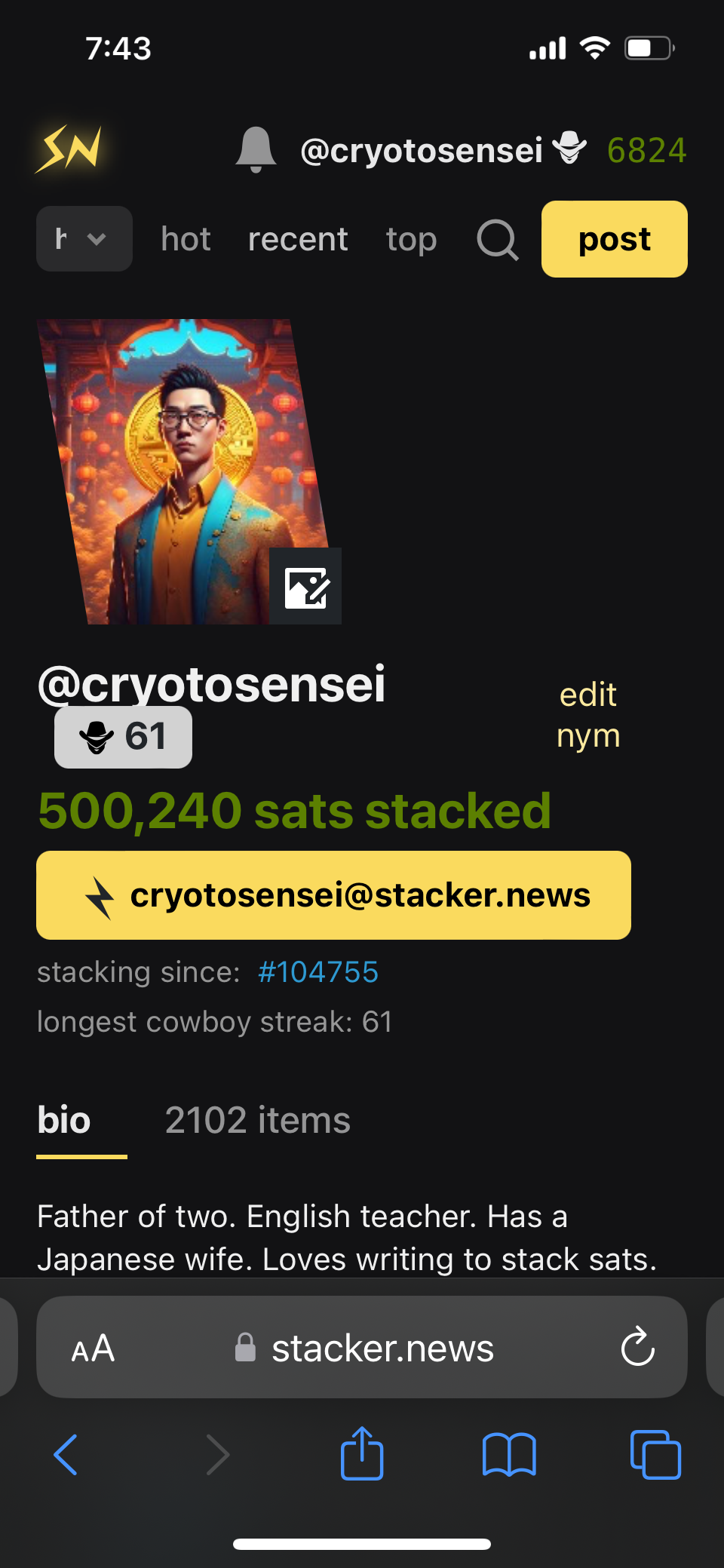Screen dimensions: 724x1568
Task: Switch to the recent feed
Action: [x=298, y=240]
